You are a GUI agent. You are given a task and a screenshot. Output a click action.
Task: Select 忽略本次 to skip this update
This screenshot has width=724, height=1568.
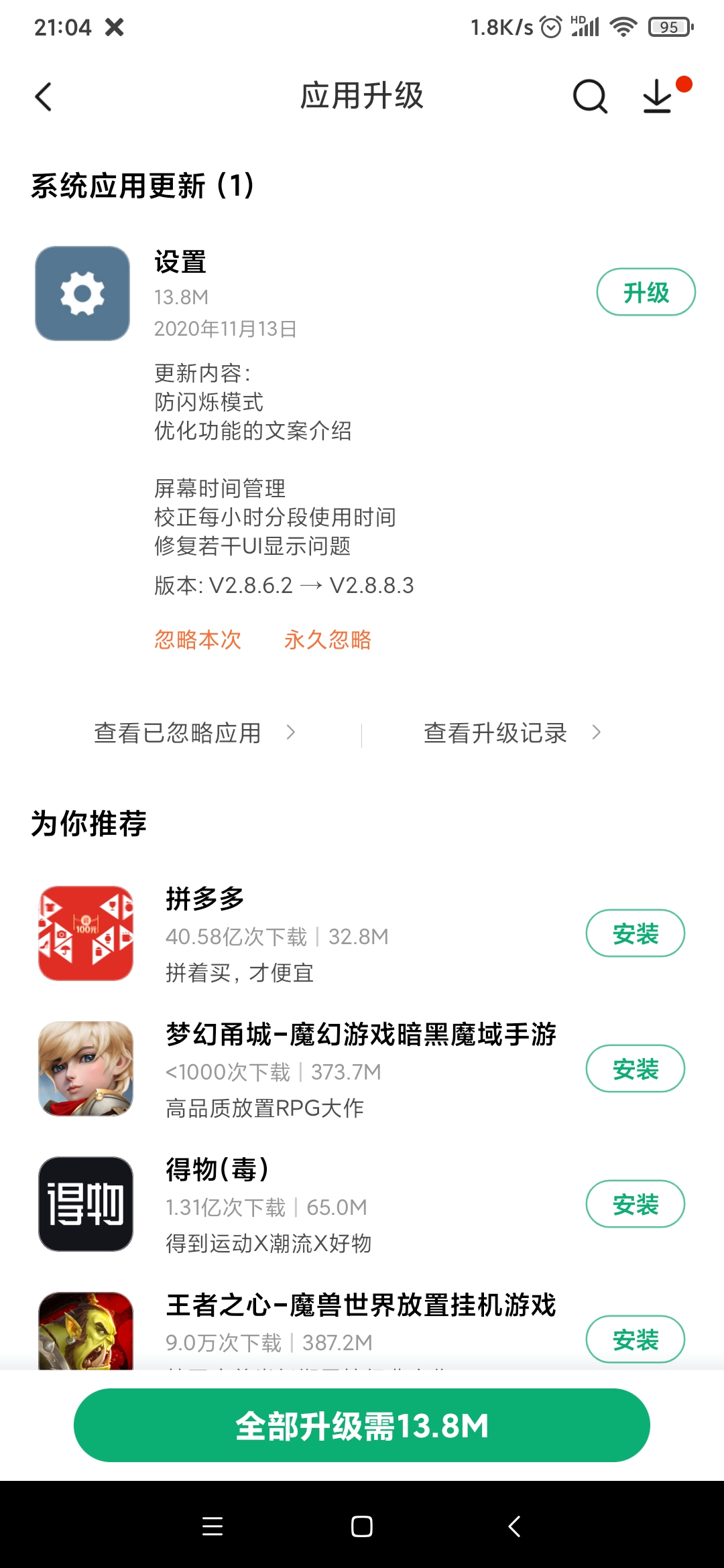point(198,640)
